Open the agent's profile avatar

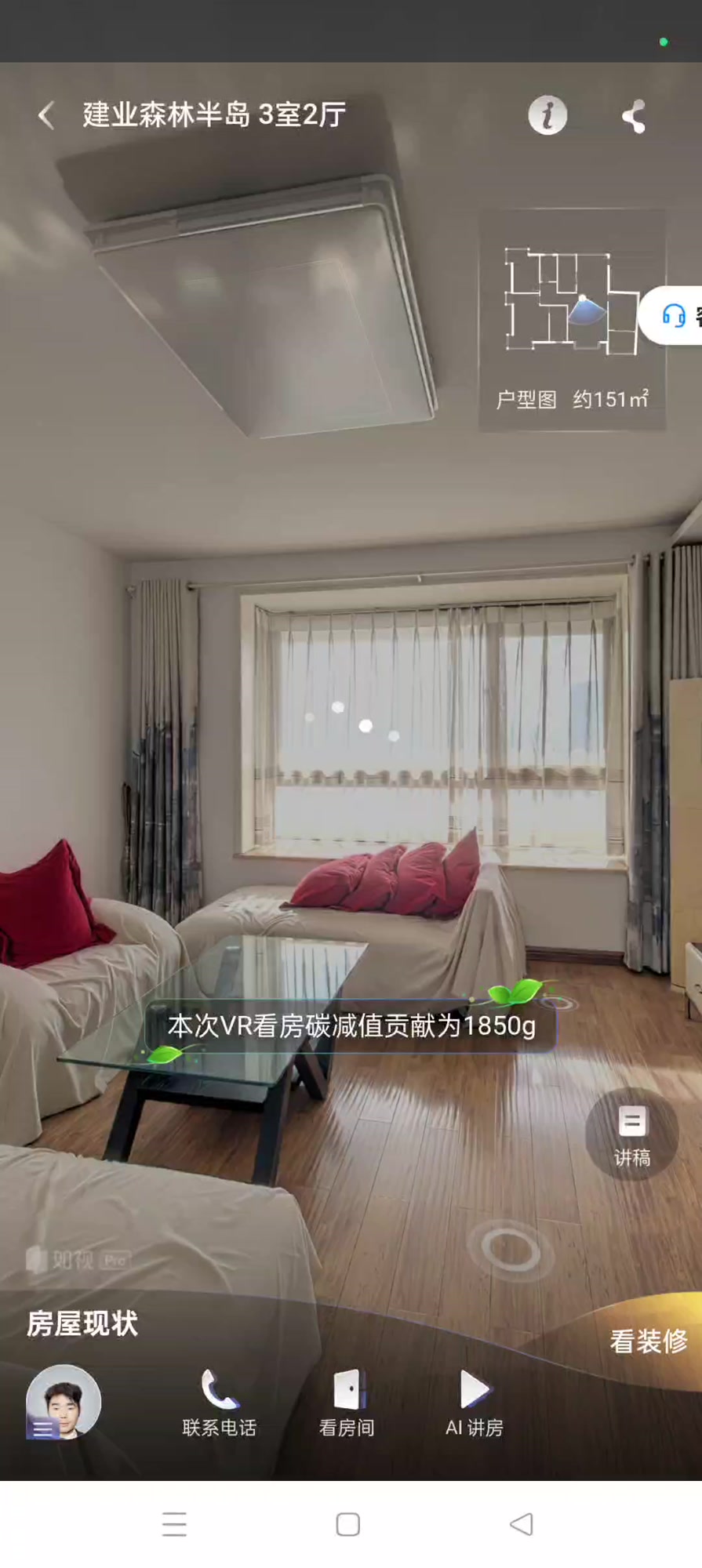(x=64, y=1402)
